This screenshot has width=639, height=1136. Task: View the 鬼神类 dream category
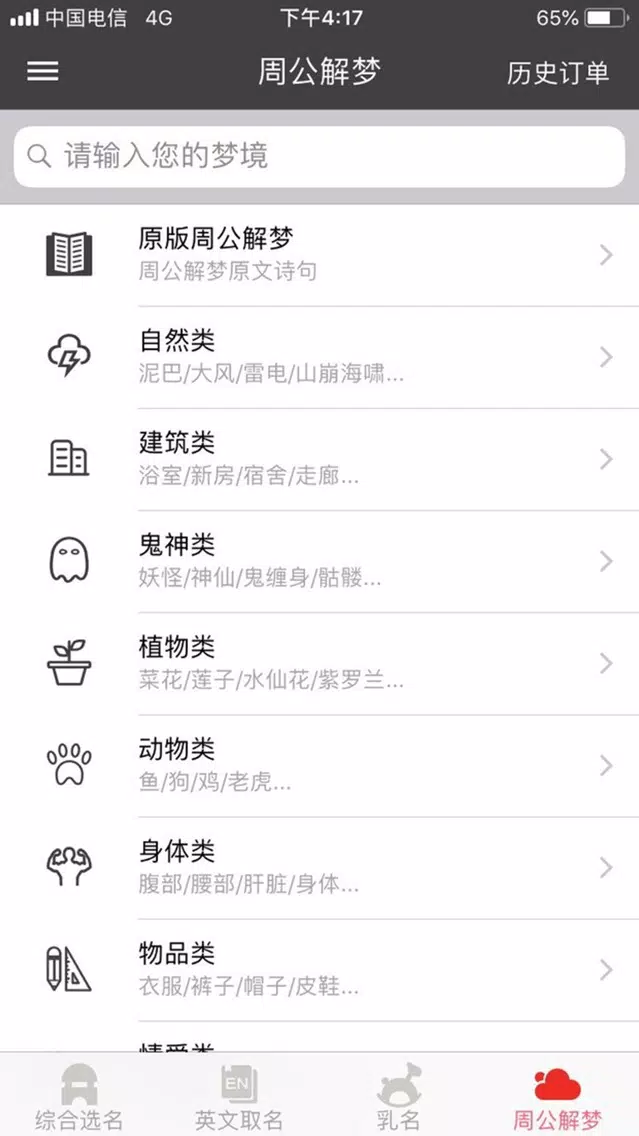click(320, 561)
